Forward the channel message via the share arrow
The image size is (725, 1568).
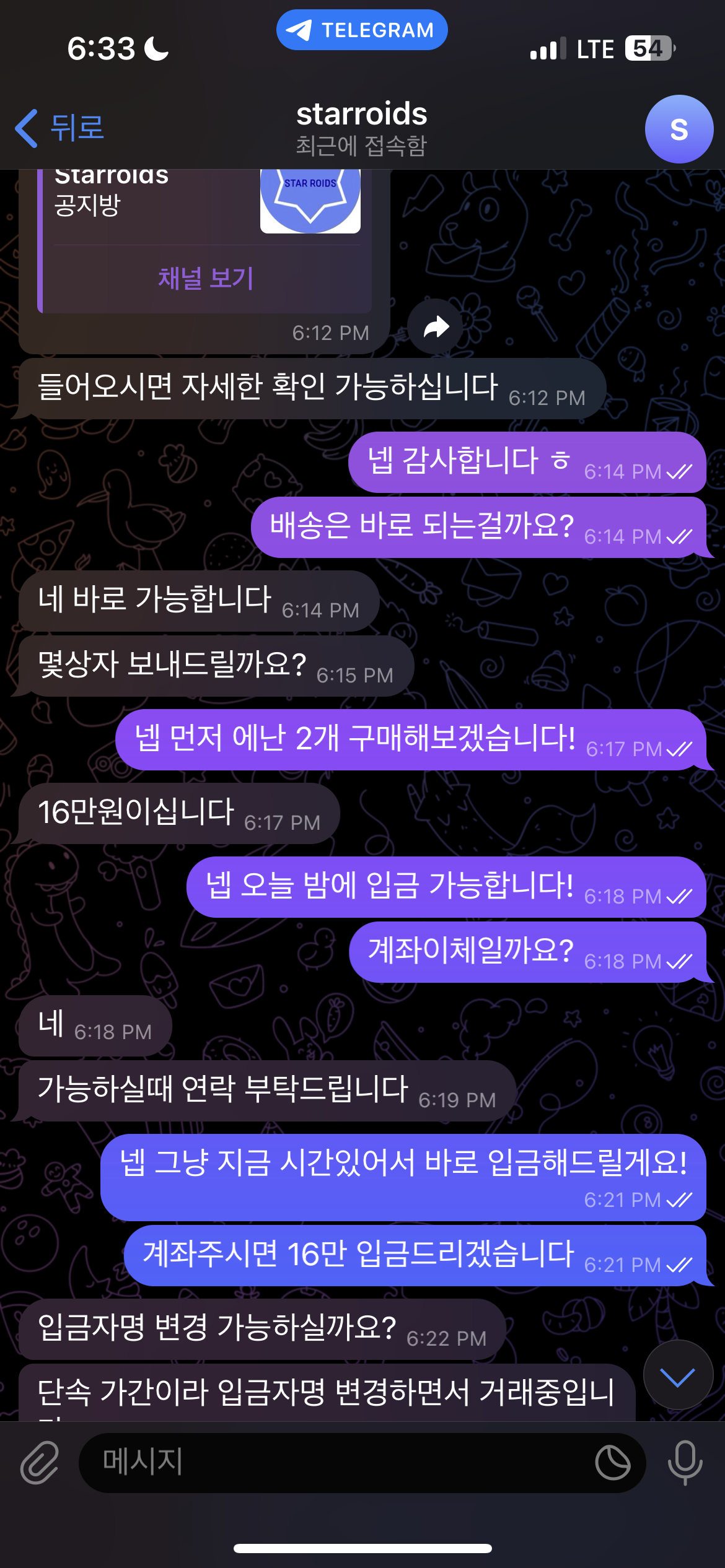tap(436, 327)
